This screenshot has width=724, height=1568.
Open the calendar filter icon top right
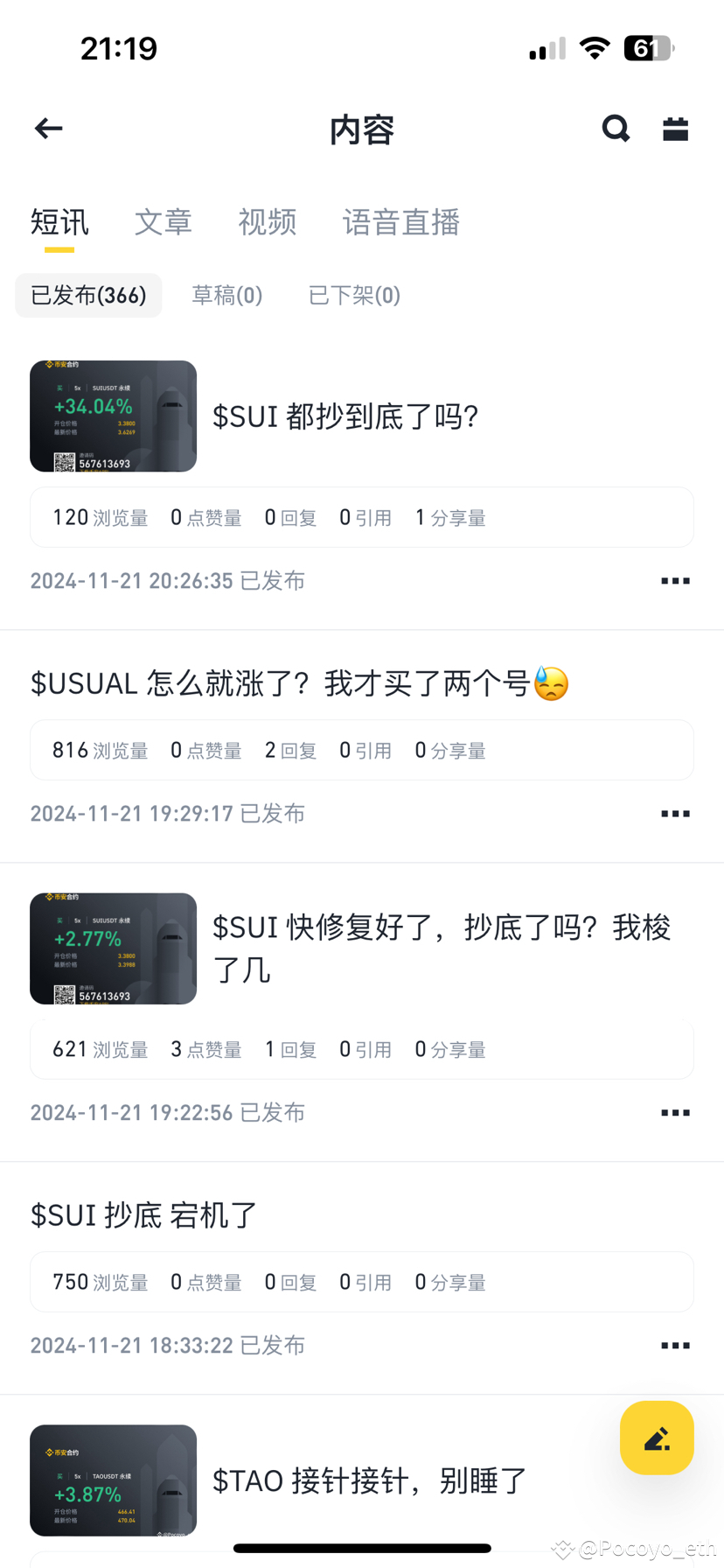(x=675, y=128)
